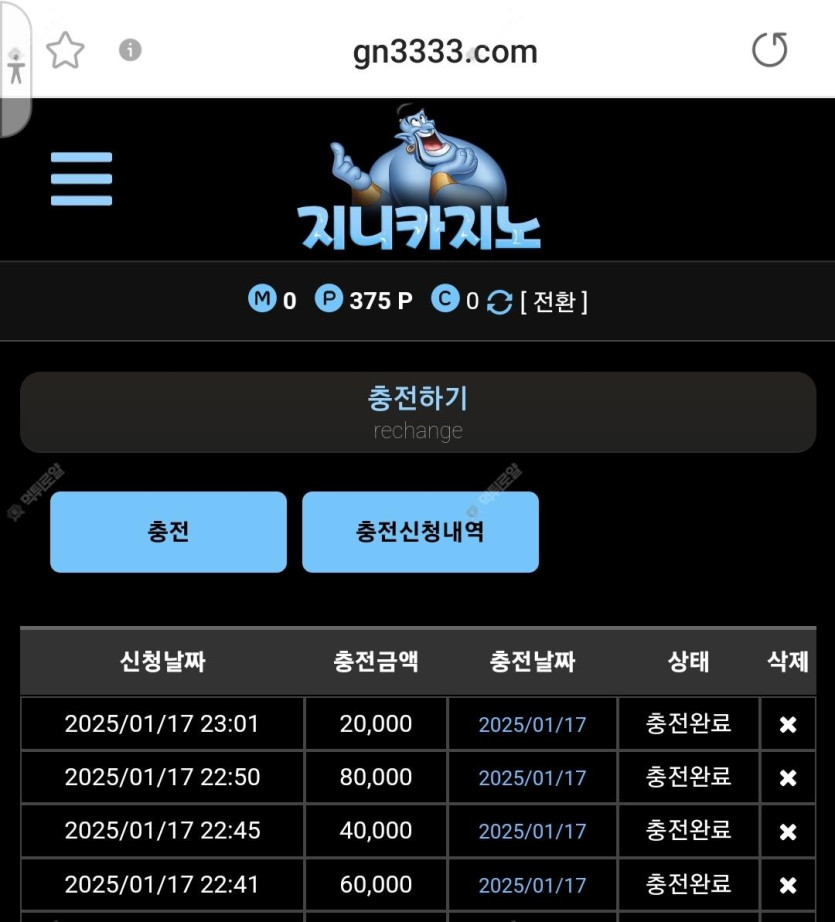Open the hamburger menu

click(81, 179)
